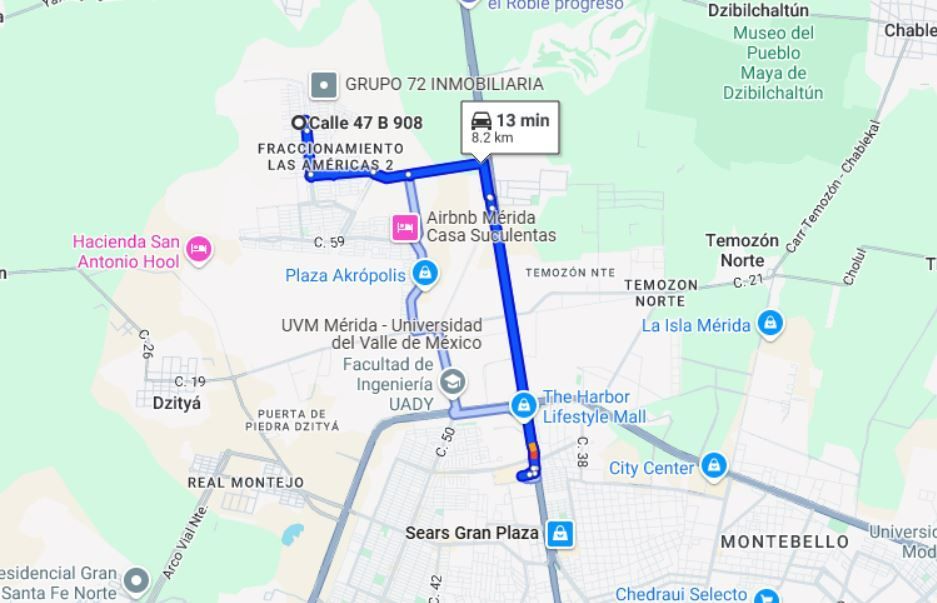Select GRUPO 72 INMOBILIARIA marker
The height and width of the screenshot is (603, 937).
pos(323,85)
